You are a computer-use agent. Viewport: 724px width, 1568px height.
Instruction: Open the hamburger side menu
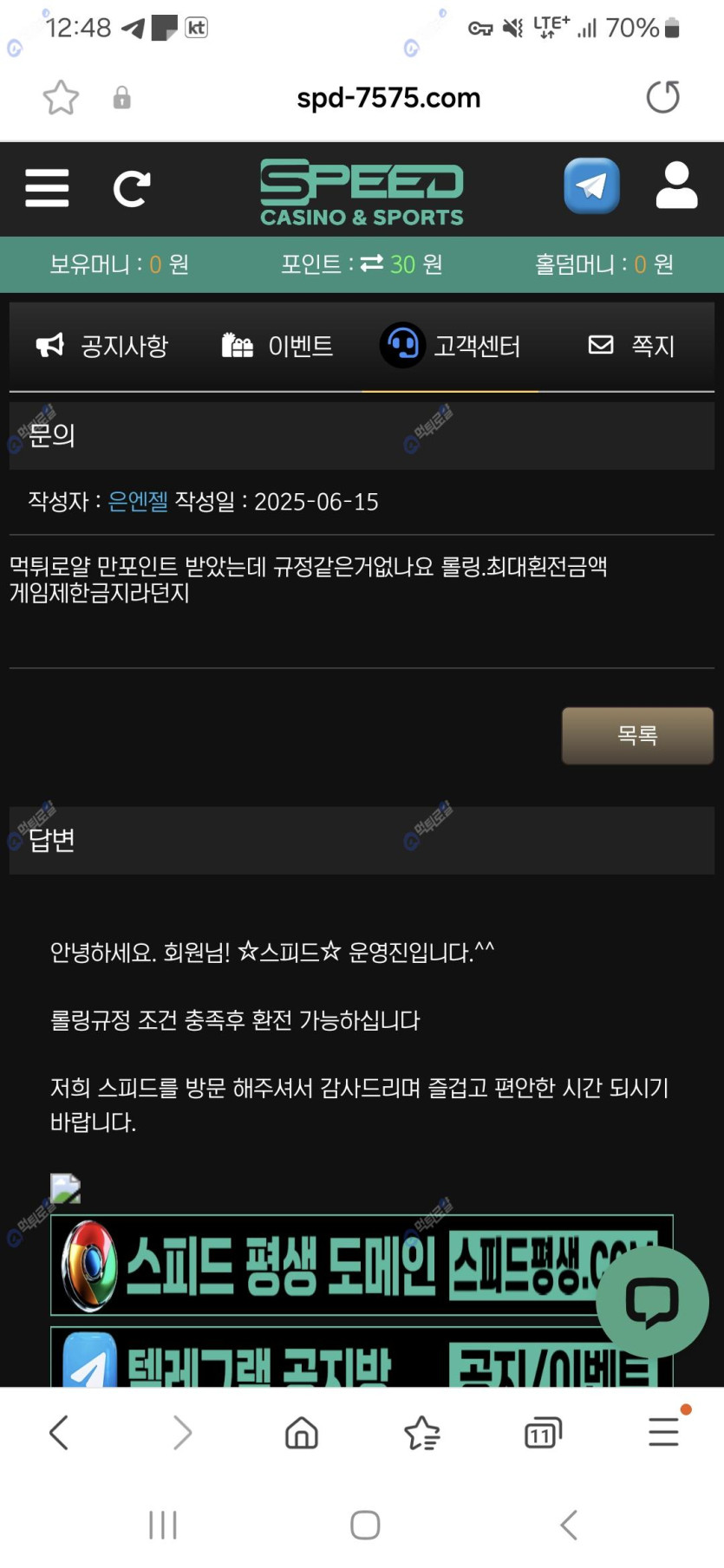pyautogui.click(x=47, y=188)
